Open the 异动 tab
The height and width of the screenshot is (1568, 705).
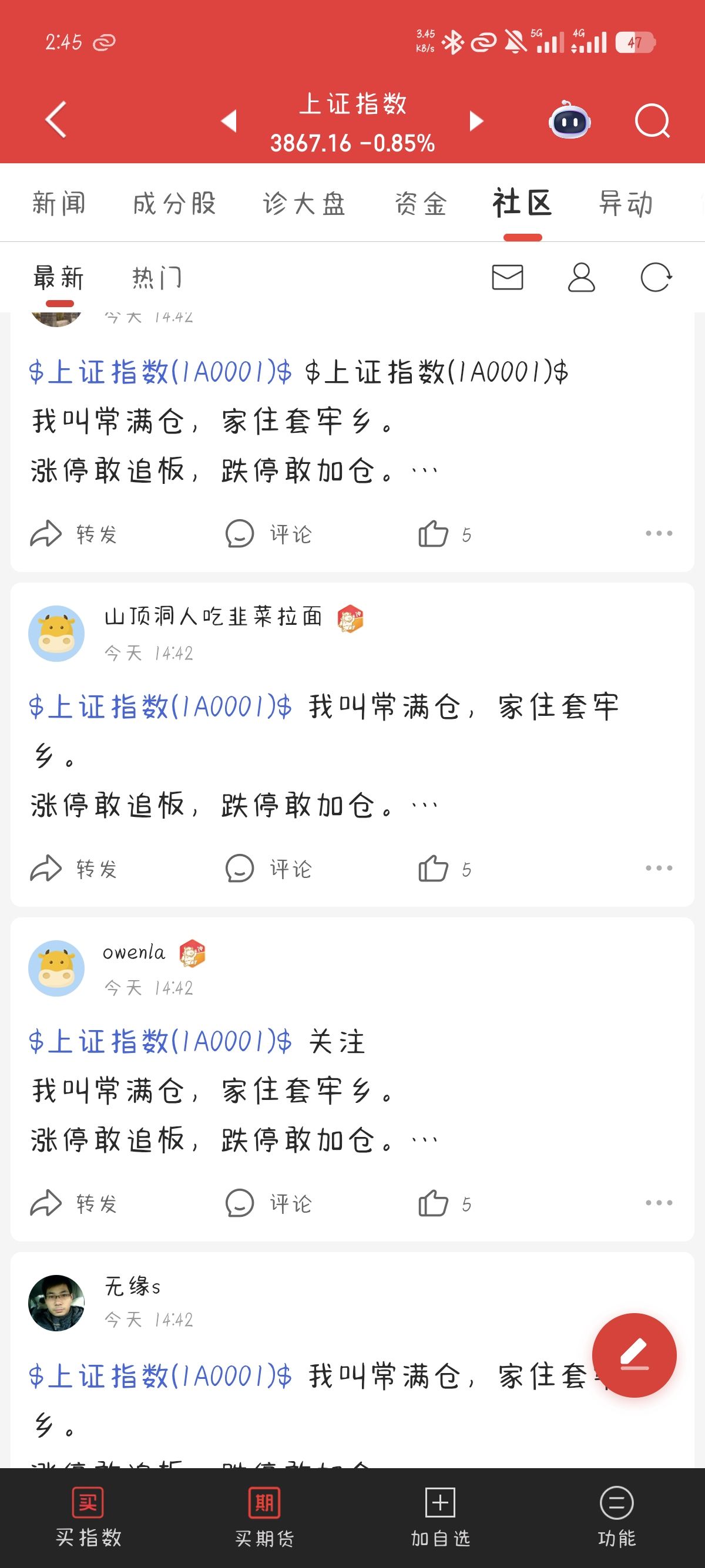tap(625, 203)
